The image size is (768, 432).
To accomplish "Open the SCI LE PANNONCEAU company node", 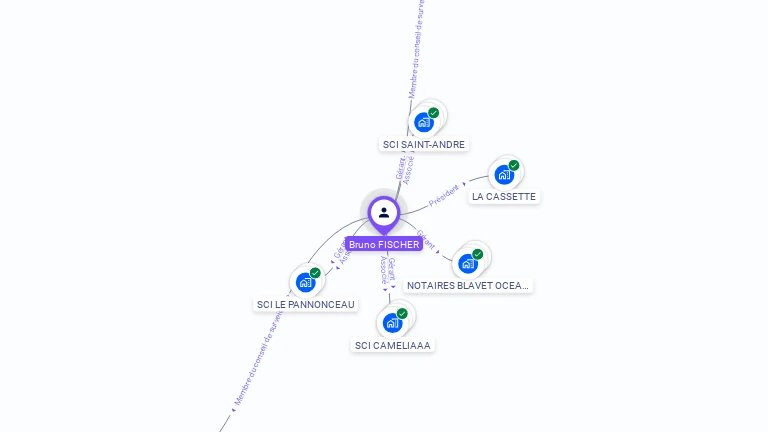I will point(306,282).
